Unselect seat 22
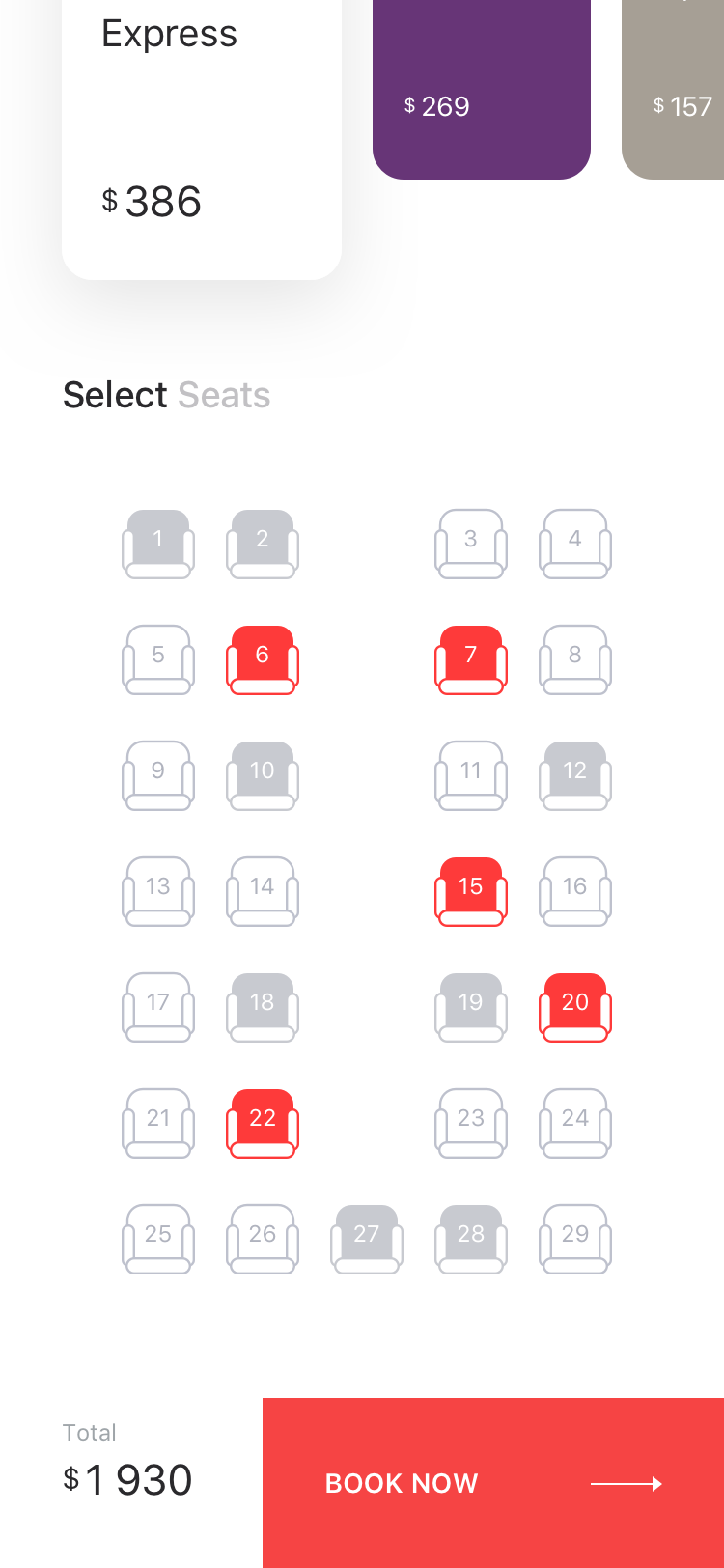This screenshot has height=1568, width=724. point(263,1123)
